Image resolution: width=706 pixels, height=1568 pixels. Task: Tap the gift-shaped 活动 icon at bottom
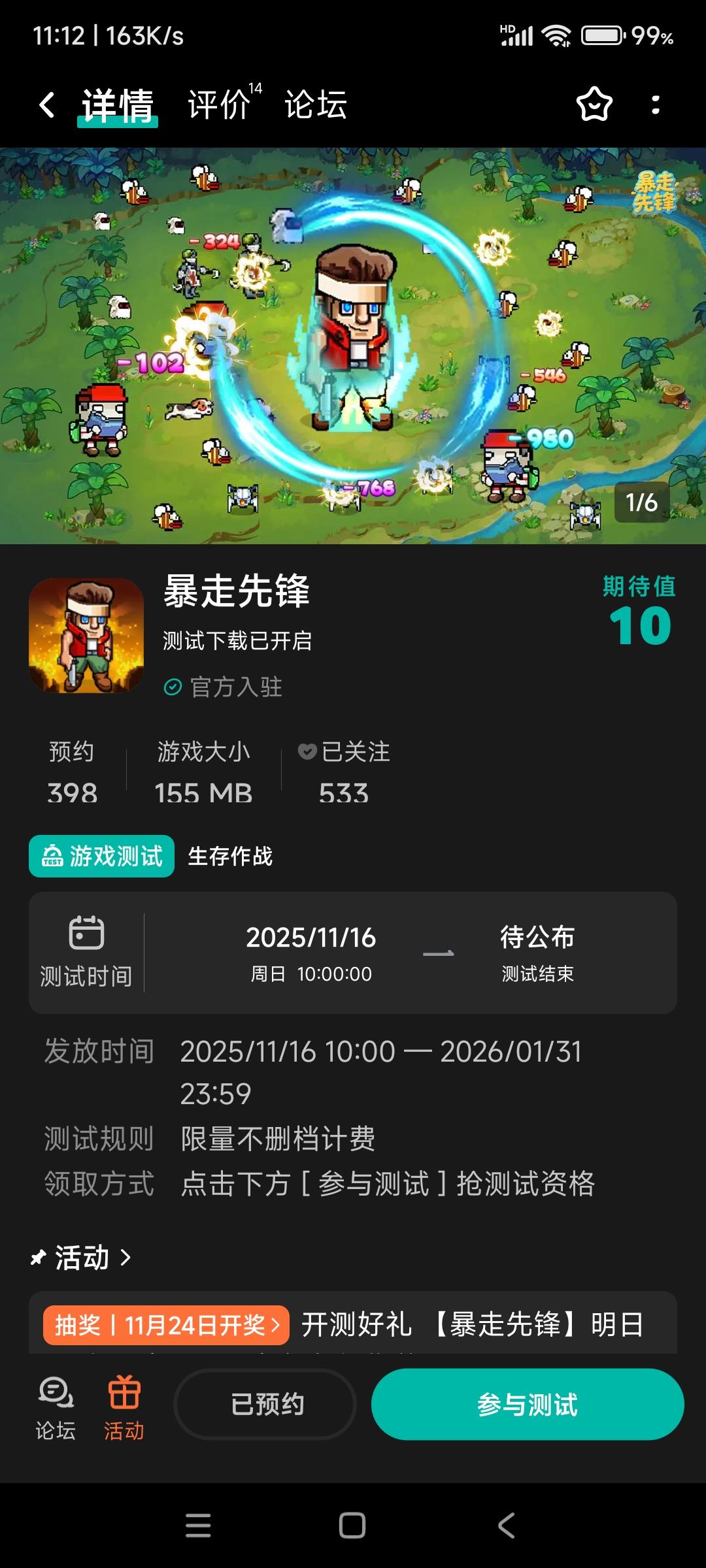click(126, 1403)
